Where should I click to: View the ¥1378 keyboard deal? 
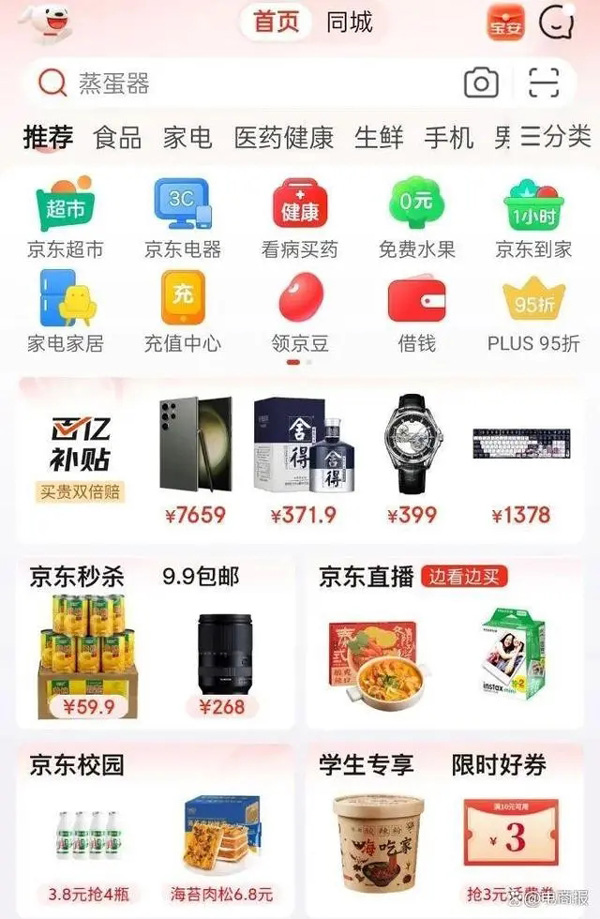coord(521,459)
